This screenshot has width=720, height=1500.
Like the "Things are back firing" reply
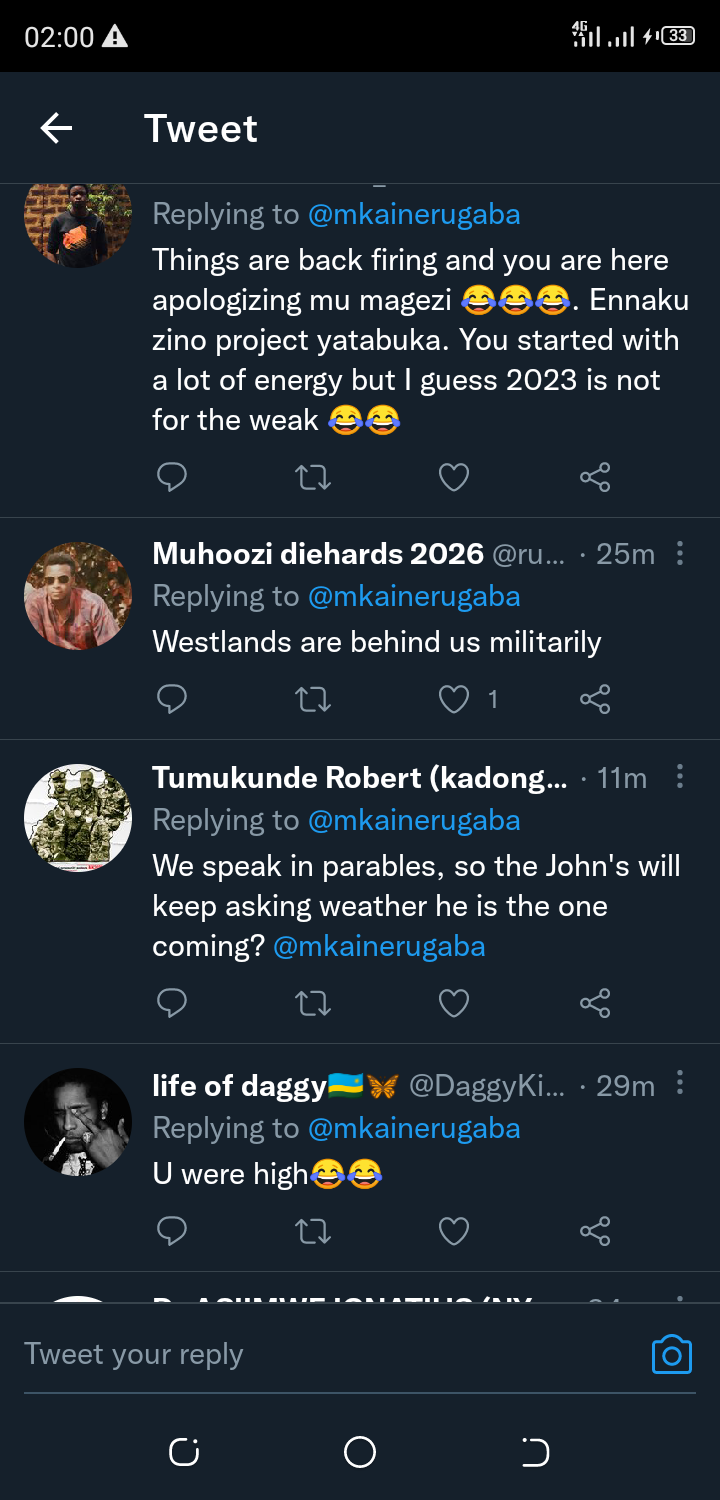(x=454, y=478)
